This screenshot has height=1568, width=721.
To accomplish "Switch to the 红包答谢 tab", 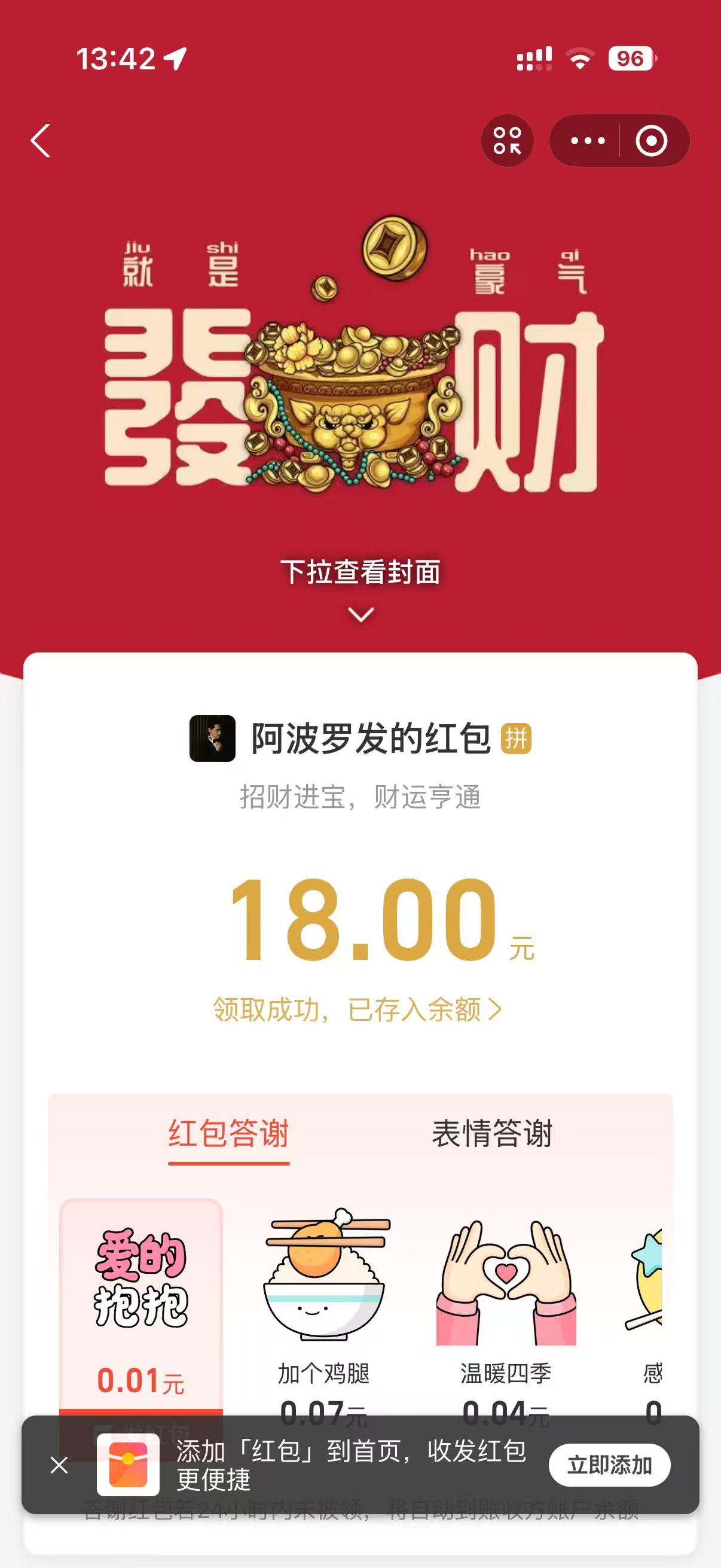I will click(x=229, y=1134).
